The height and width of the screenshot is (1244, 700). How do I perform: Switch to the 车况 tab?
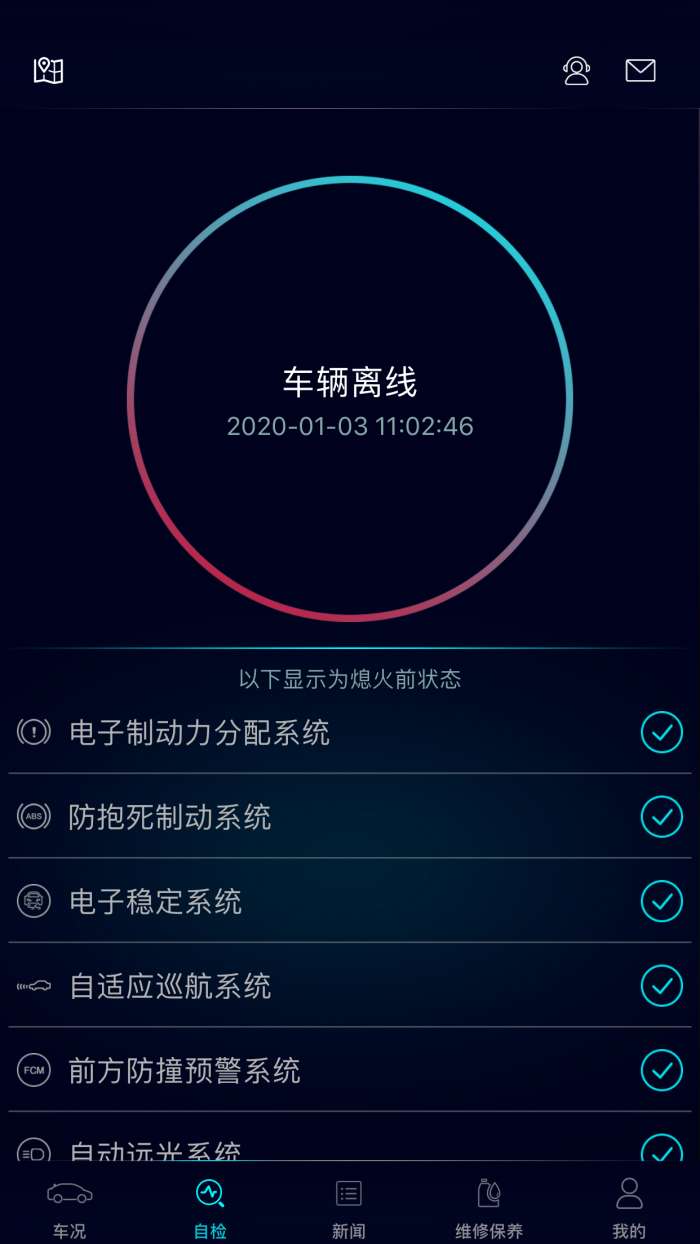coord(70,1207)
